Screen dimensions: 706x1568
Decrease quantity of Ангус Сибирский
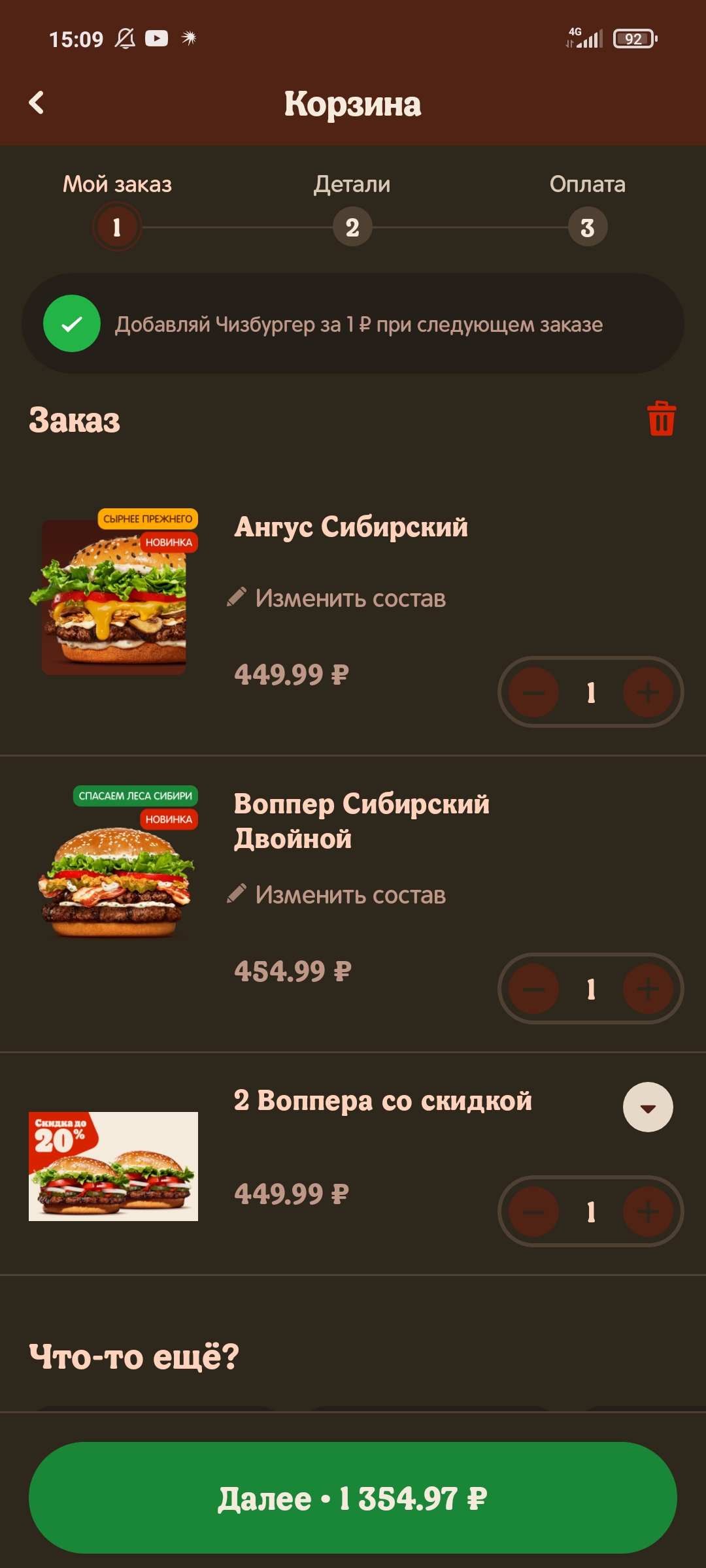pyautogui.click(x=534, y=692)
